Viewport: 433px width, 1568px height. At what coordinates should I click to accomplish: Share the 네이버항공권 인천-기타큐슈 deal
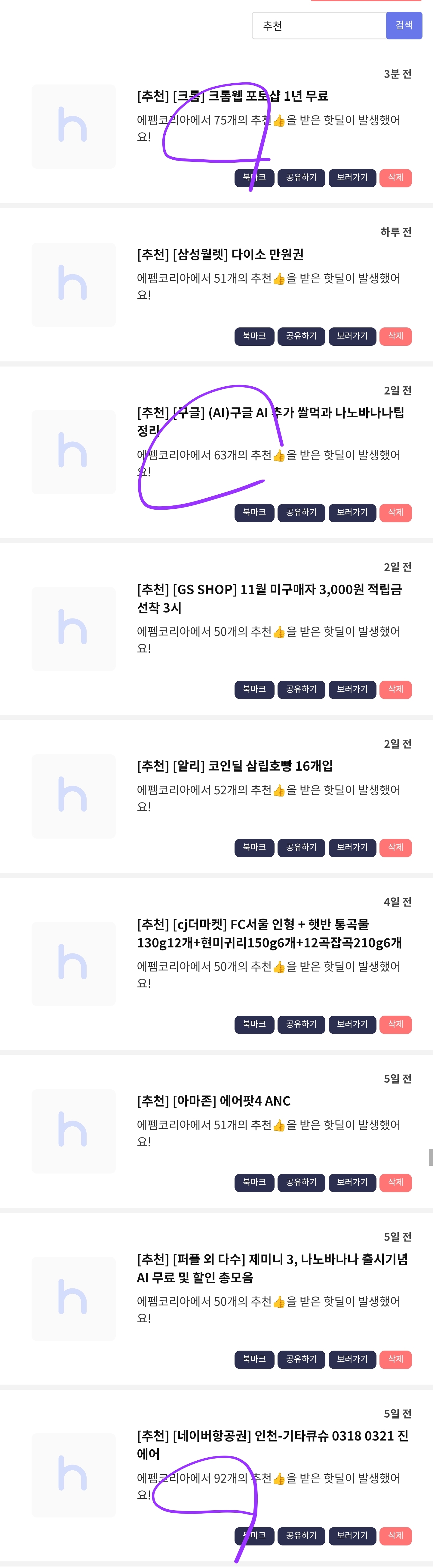tap(301, 1535)
